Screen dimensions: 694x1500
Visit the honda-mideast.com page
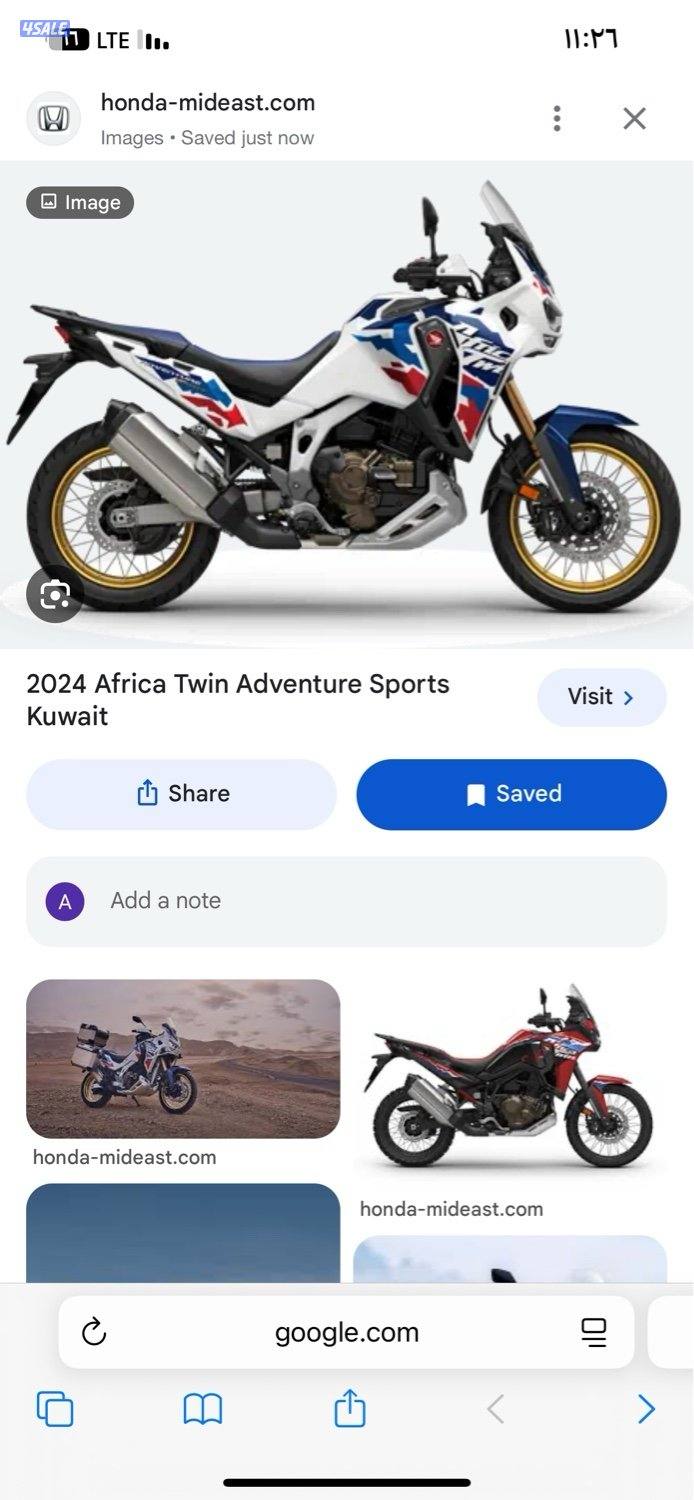[x=601, y=697]
